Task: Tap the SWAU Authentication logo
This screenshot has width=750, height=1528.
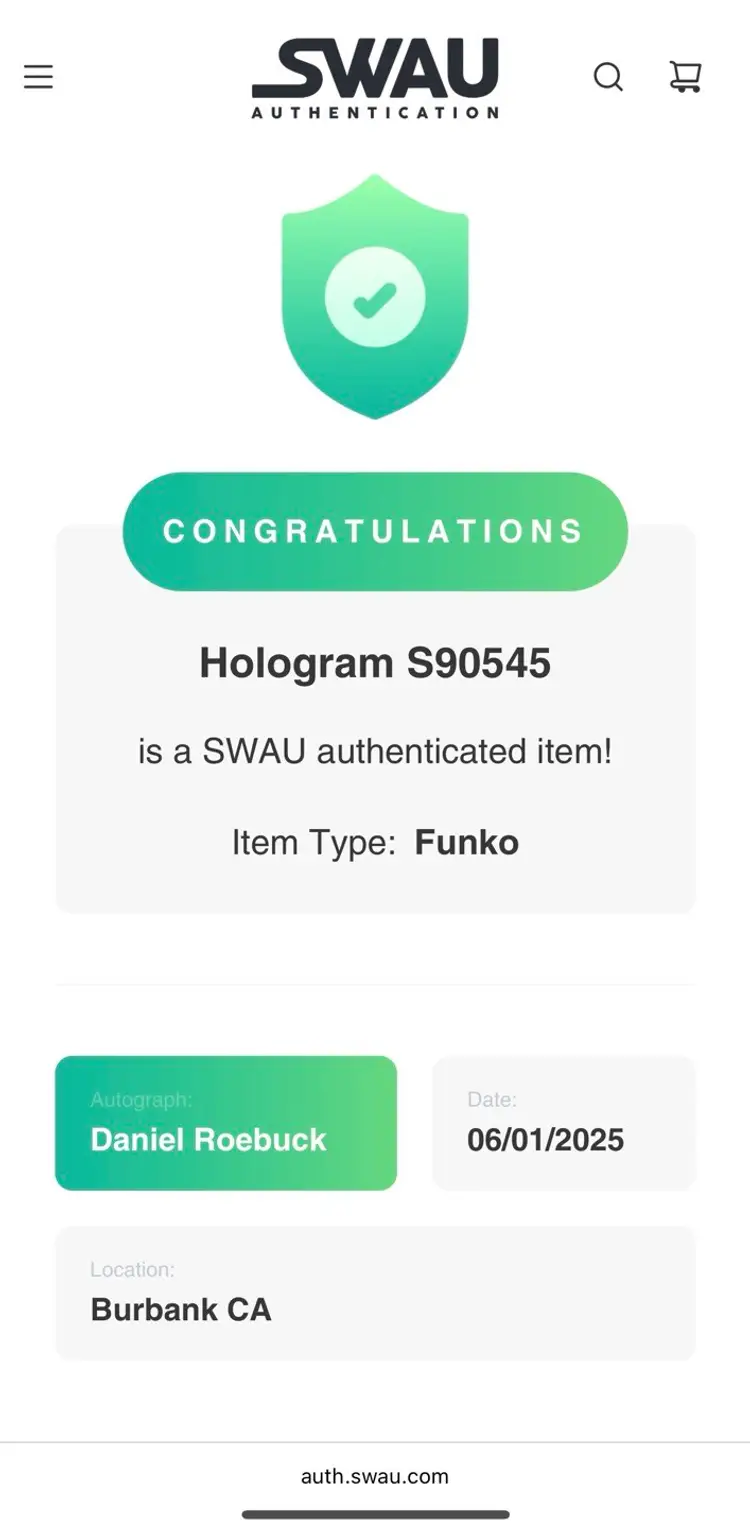Action: tap(375, 79)
